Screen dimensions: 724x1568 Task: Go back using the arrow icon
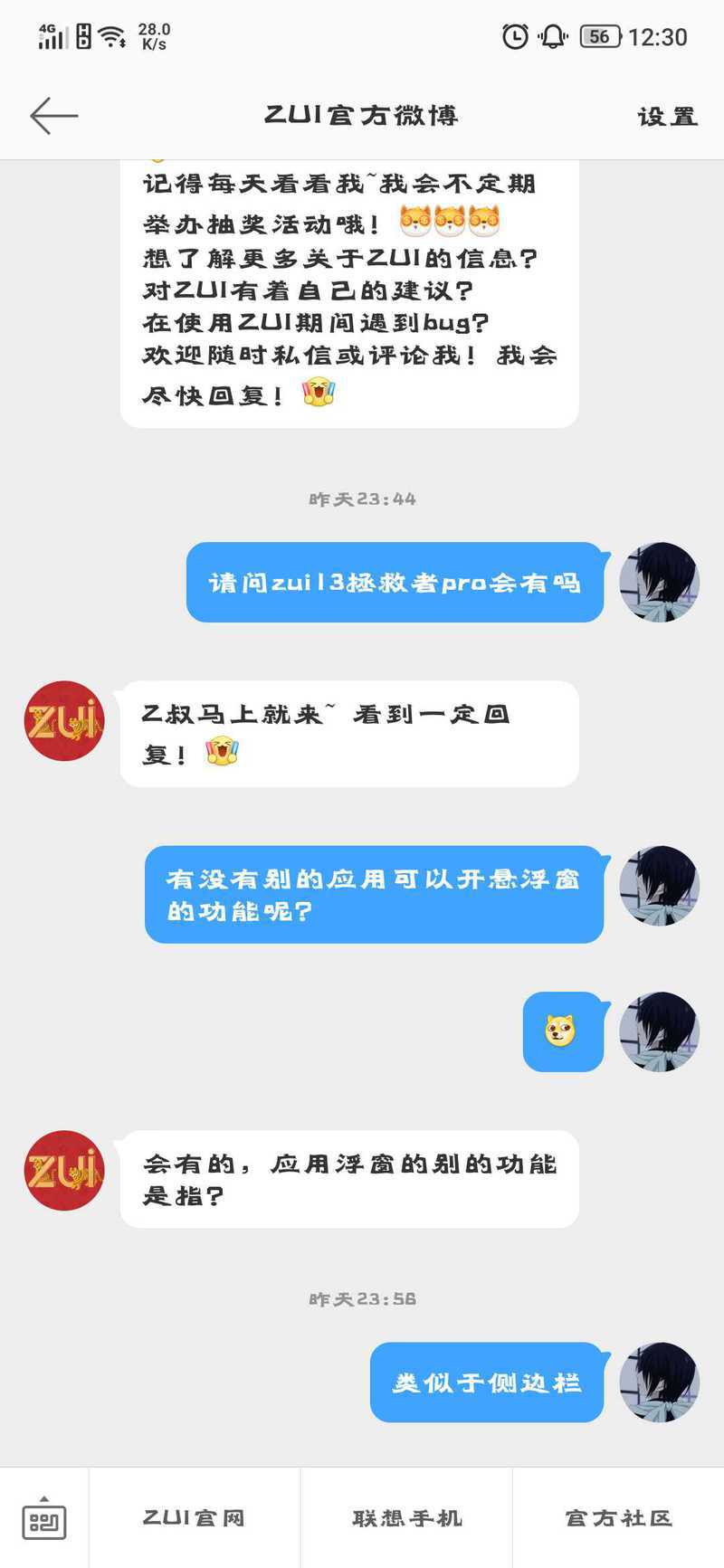[x=53, y=116]
